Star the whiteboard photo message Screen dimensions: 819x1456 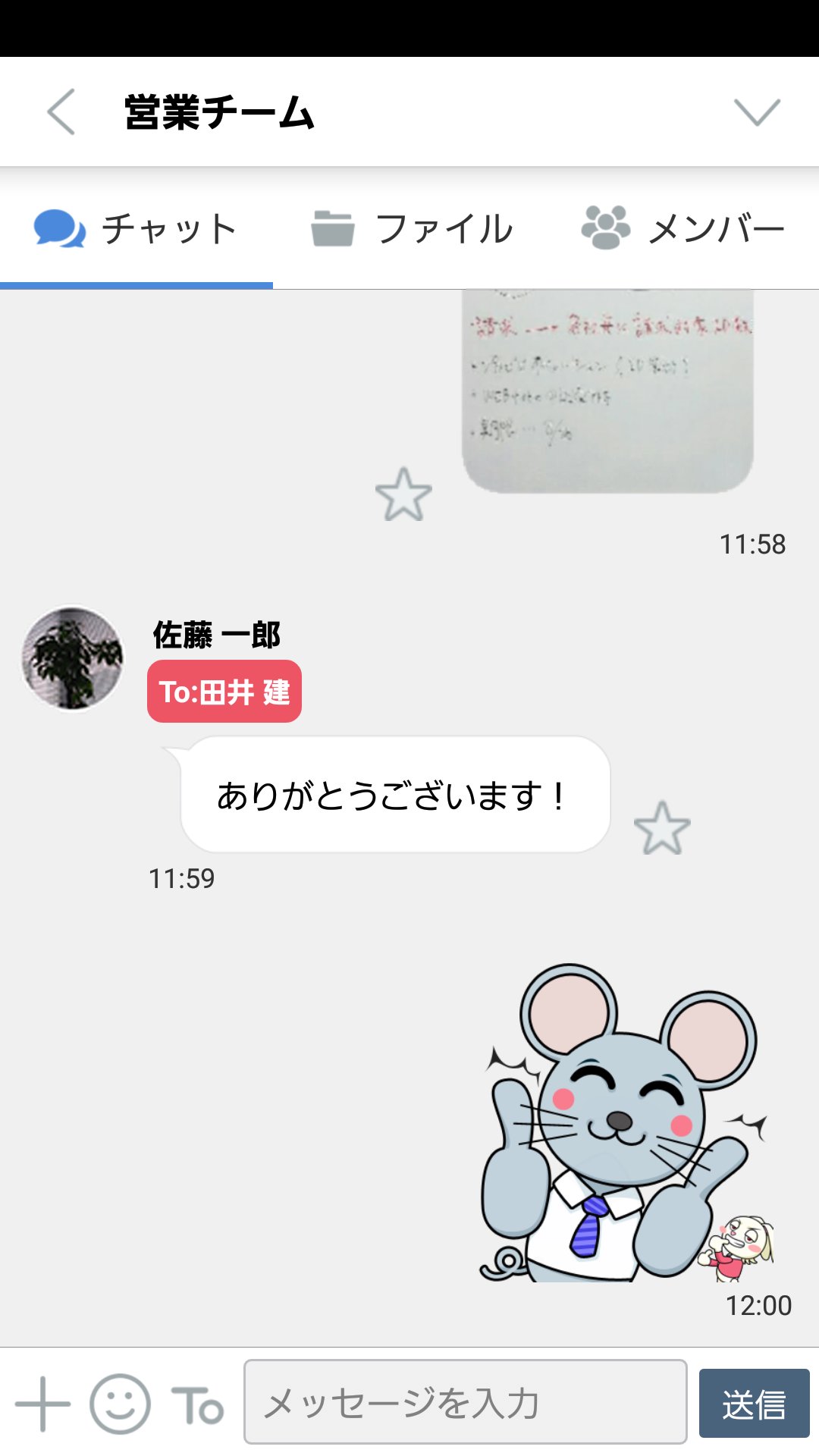pyautogui.click(x=403, y=494)
